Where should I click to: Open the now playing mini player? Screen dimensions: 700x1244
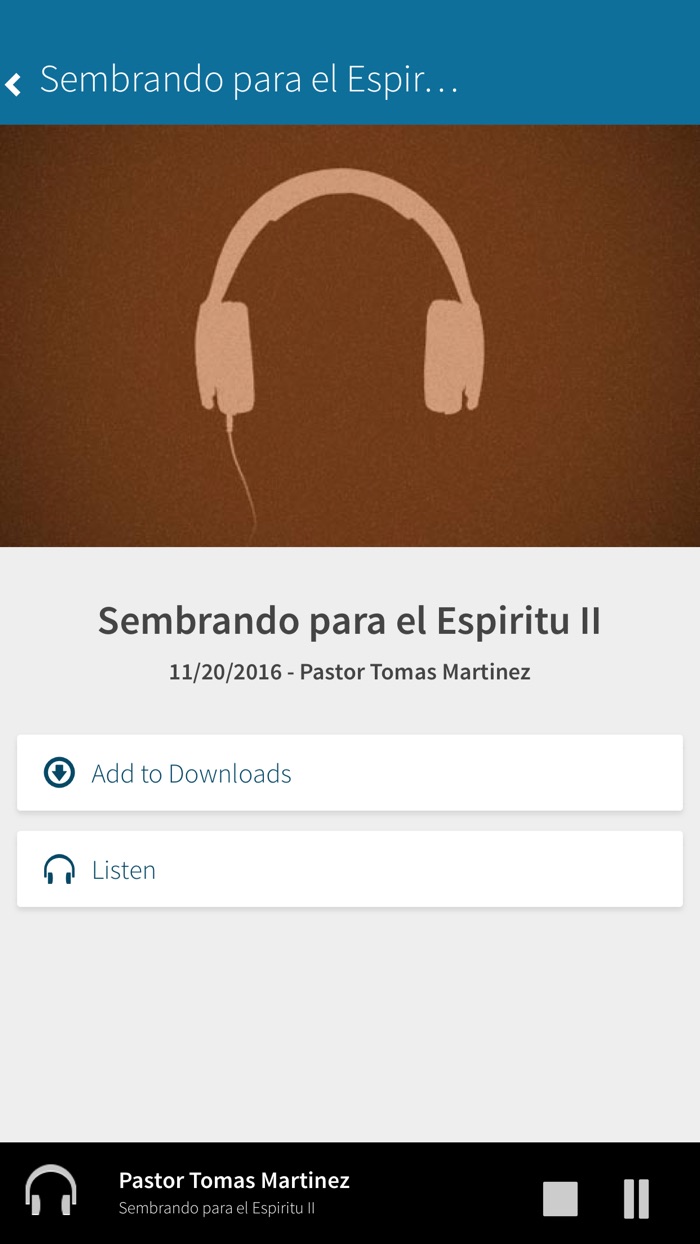click(234, 1193)
